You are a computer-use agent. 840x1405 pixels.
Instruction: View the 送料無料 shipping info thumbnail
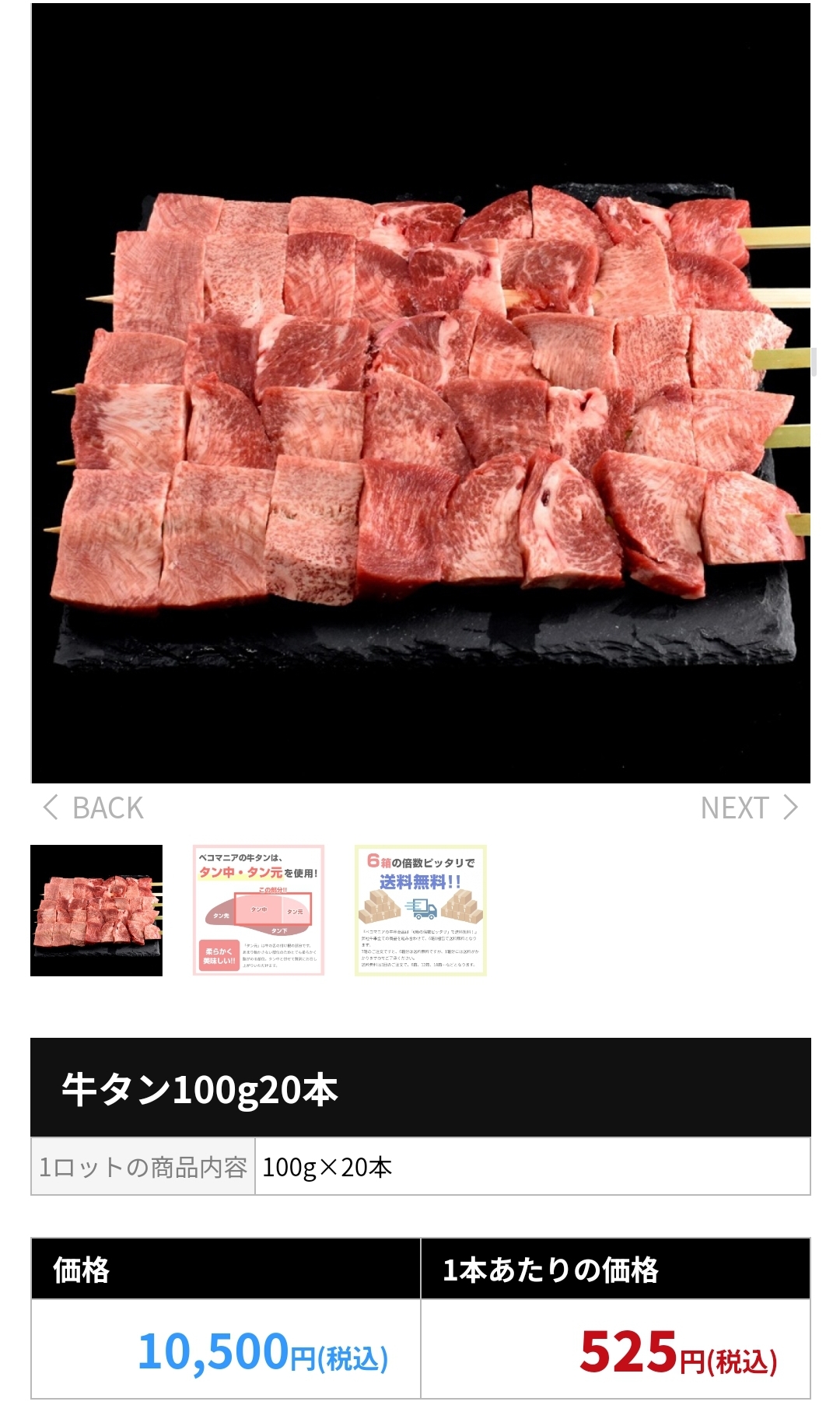coord(420,910)
